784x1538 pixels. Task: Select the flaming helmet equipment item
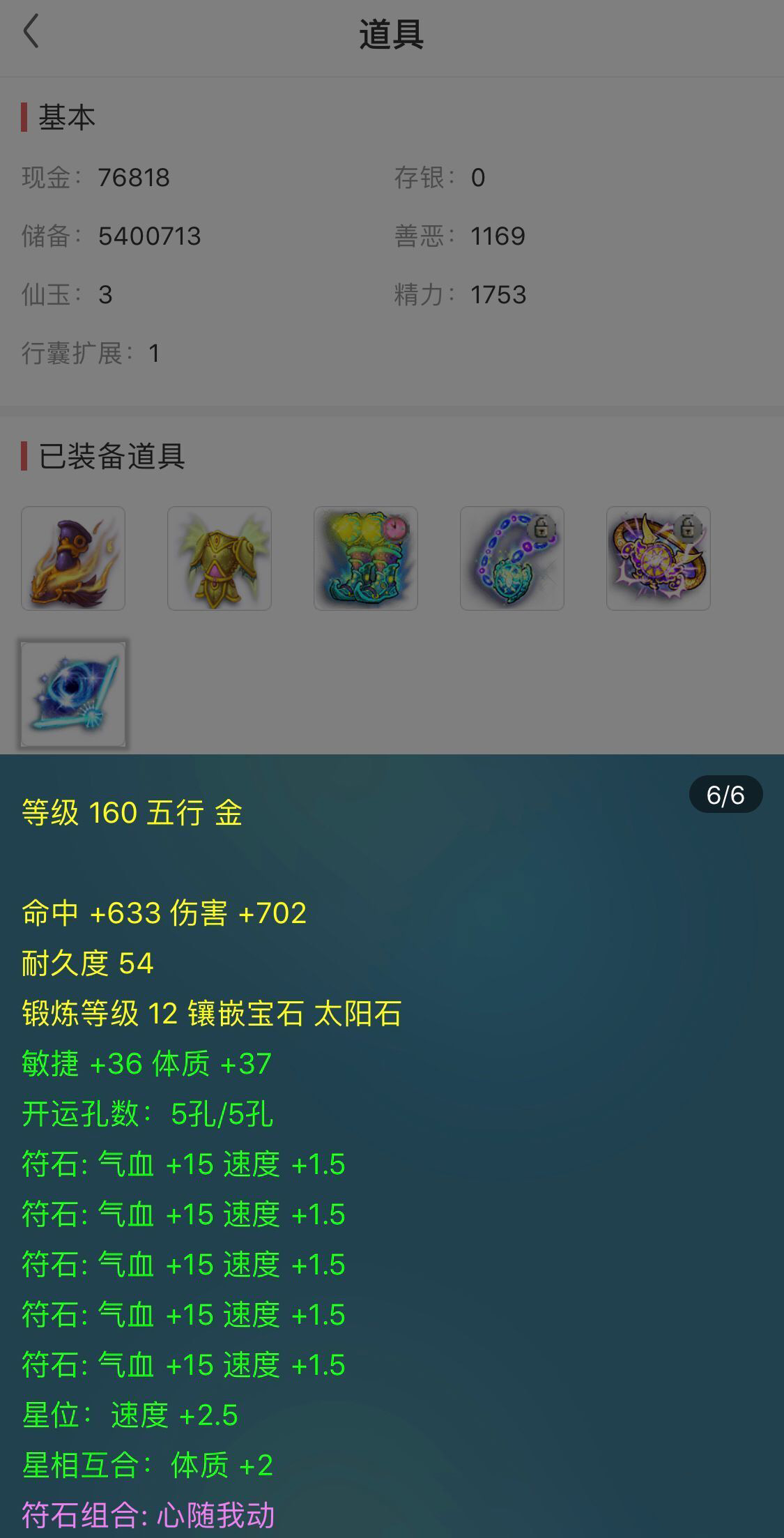(x=73, y=558)
